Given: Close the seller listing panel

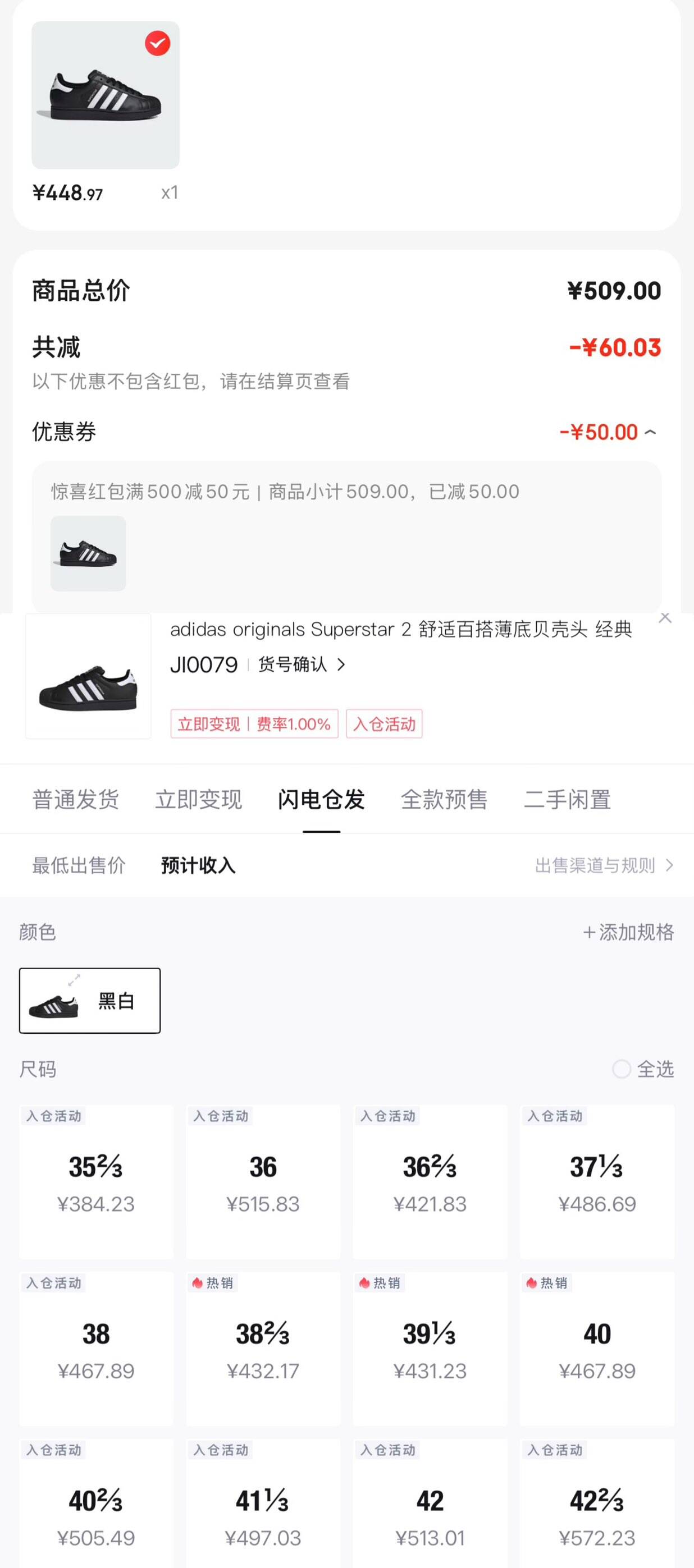Looking at the screenshot, I should click(665, 618).
